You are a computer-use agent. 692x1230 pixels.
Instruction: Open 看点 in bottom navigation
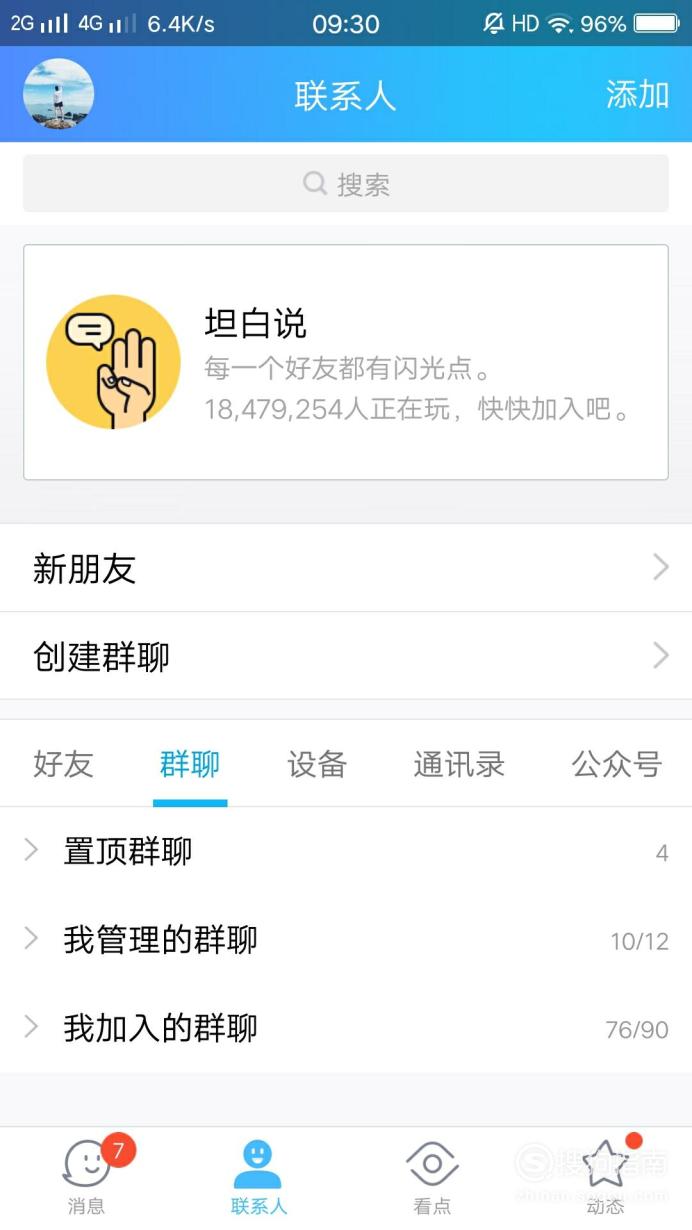pos(432,1177)
